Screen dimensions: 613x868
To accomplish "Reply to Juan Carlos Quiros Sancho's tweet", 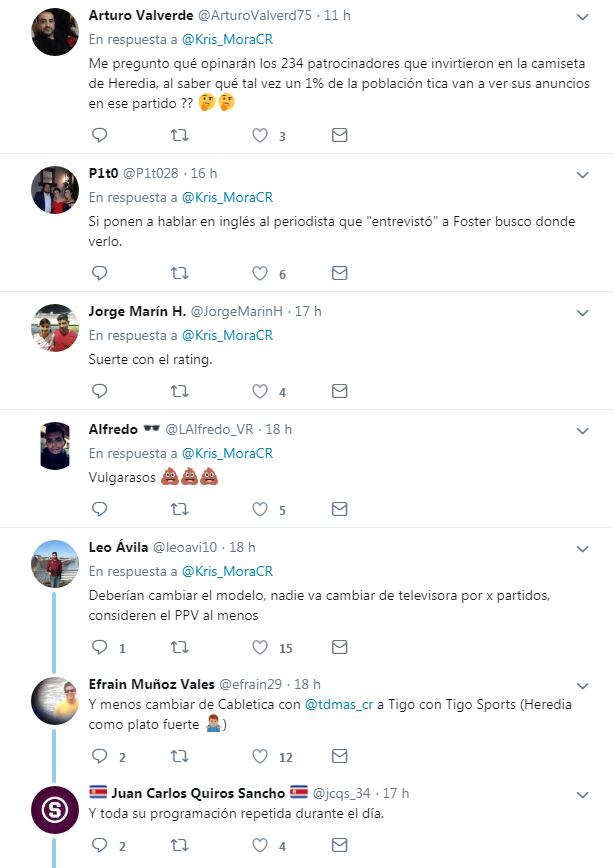I will 99,846.
